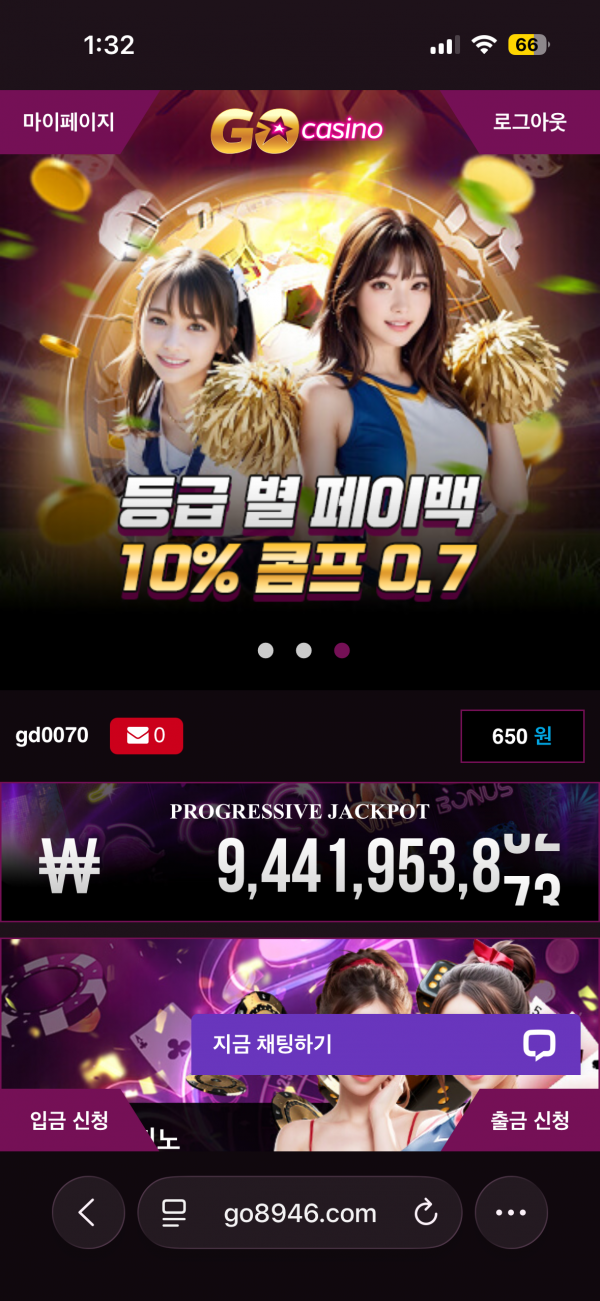The height and width of the screenshot is (1301, 600).
Task: Jump to the first banner slide dot
Action: [265, 650]
